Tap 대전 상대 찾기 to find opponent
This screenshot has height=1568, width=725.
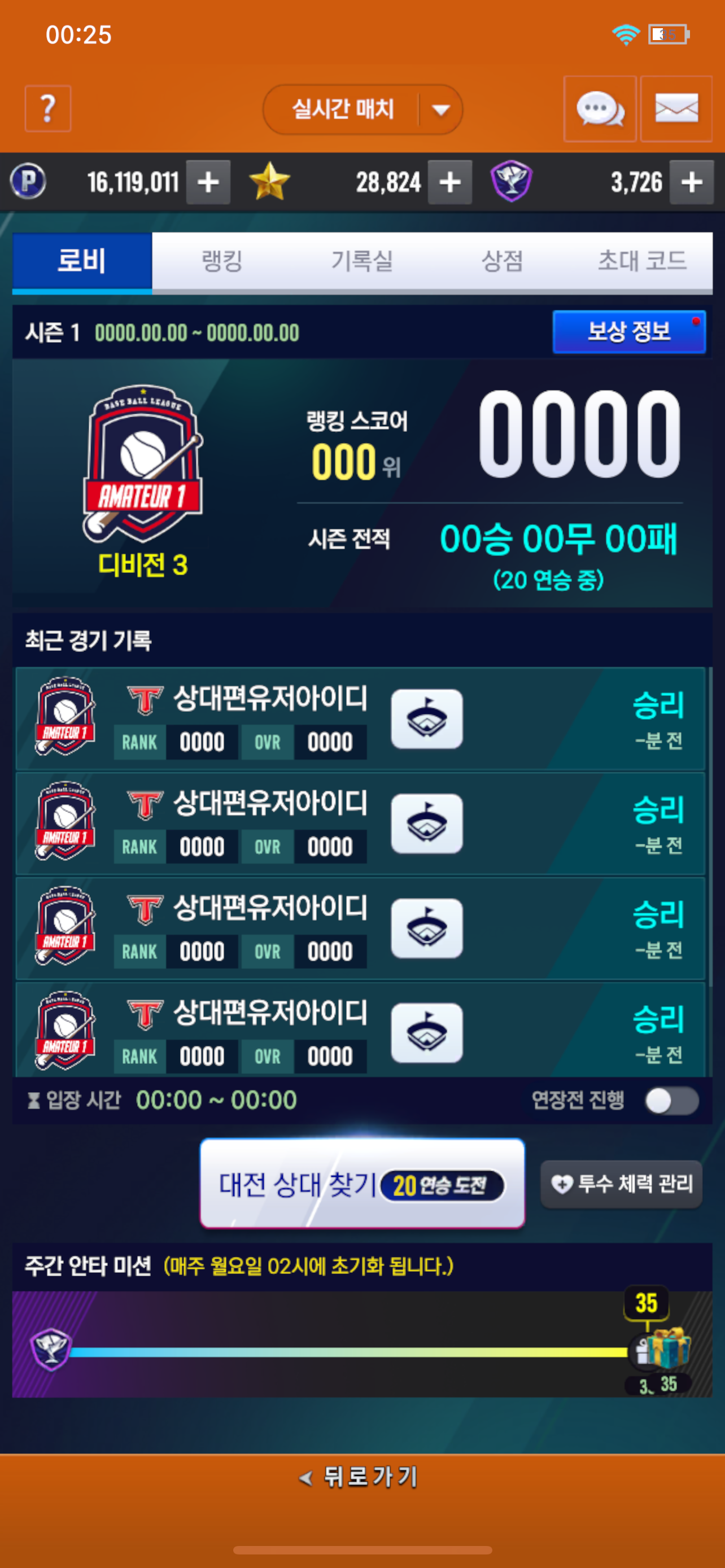coord(362,1183)
